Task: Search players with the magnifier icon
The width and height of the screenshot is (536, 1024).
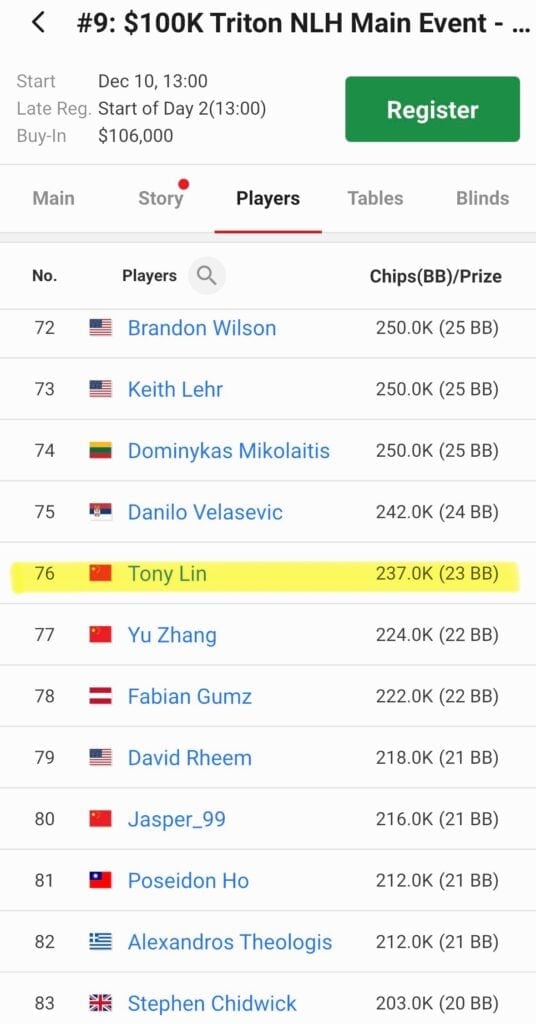Action: [x=207, y=276]
